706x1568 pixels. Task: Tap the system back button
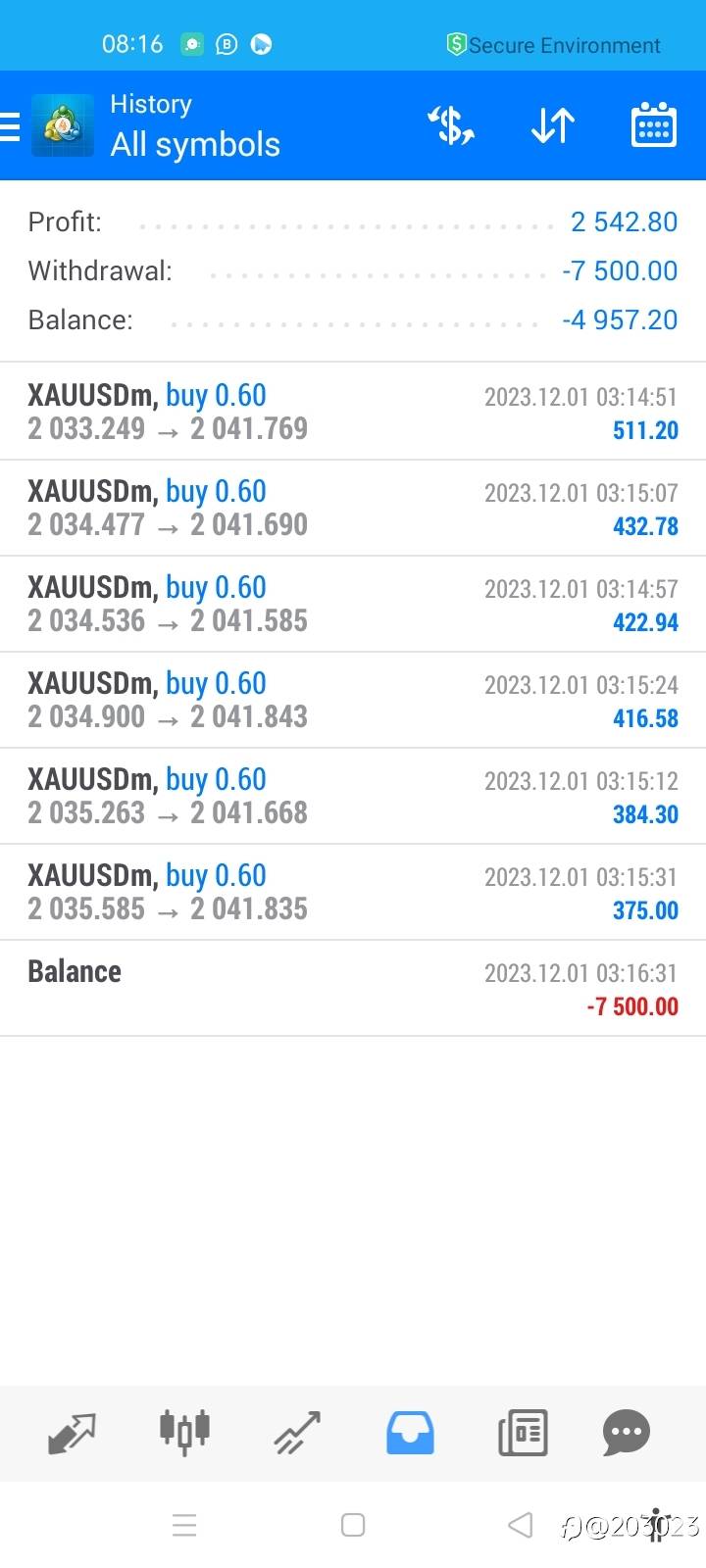(521, 1525)
